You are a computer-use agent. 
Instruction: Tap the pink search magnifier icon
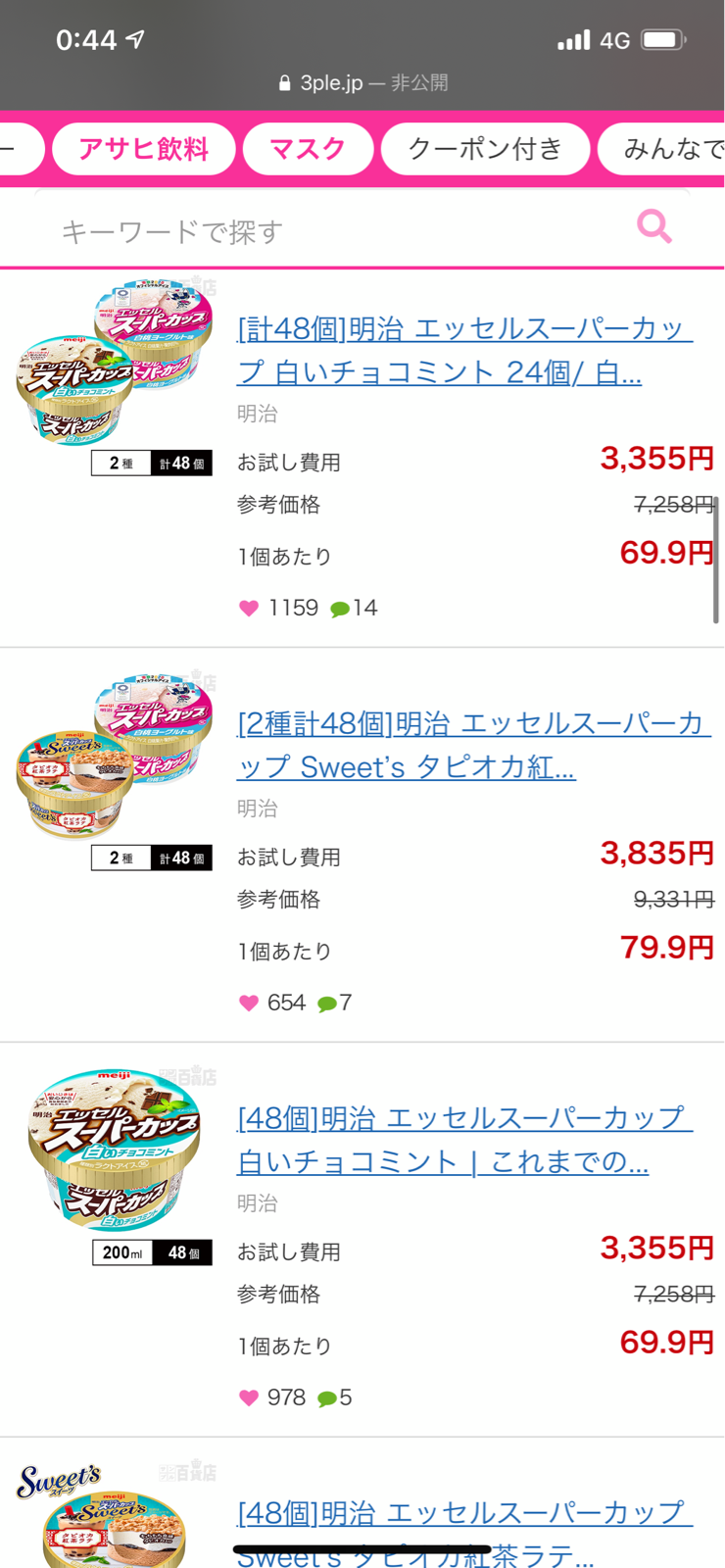pyautogui.click(x=653, y=227)
